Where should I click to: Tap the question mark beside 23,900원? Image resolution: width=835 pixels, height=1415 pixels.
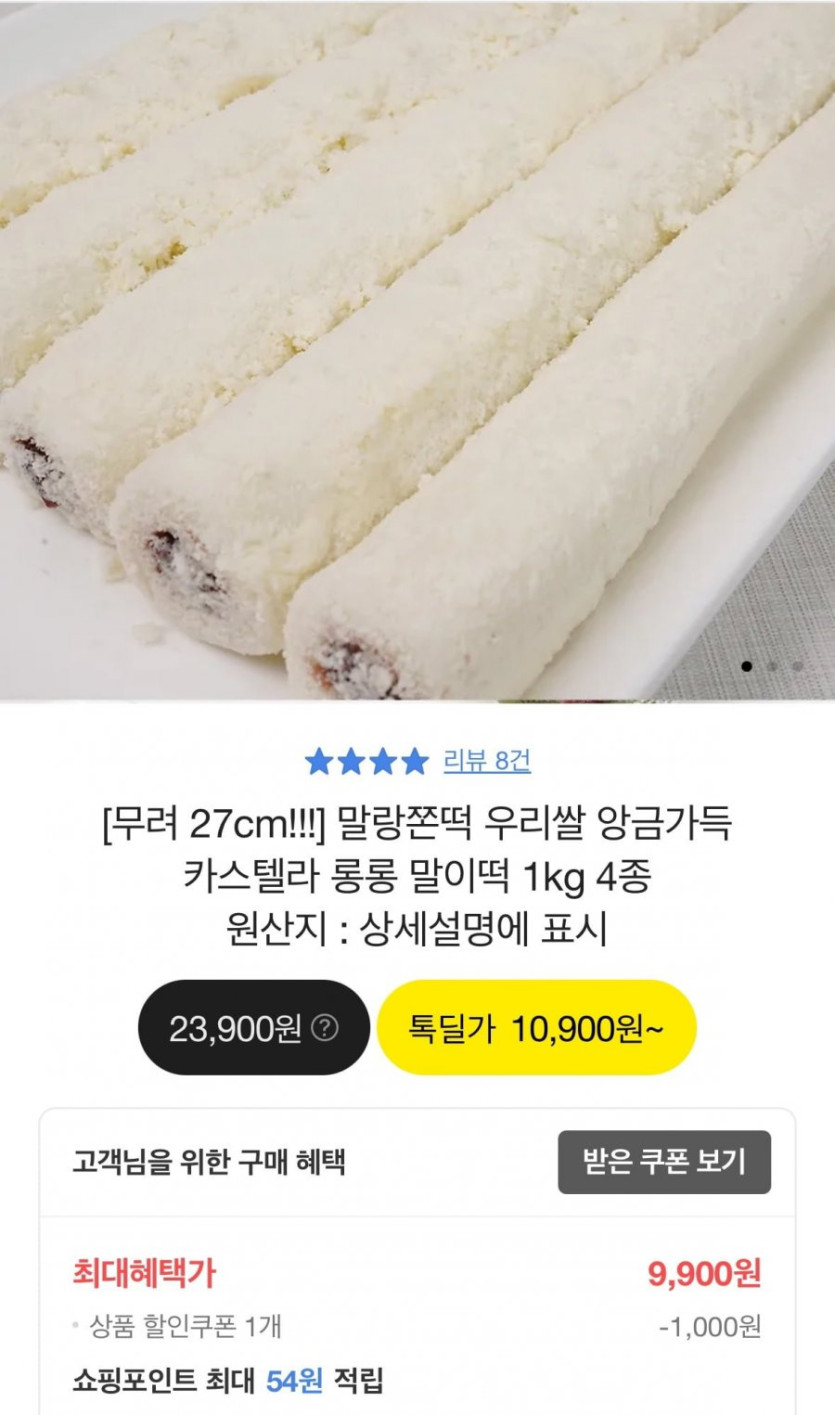point(325,1028)
